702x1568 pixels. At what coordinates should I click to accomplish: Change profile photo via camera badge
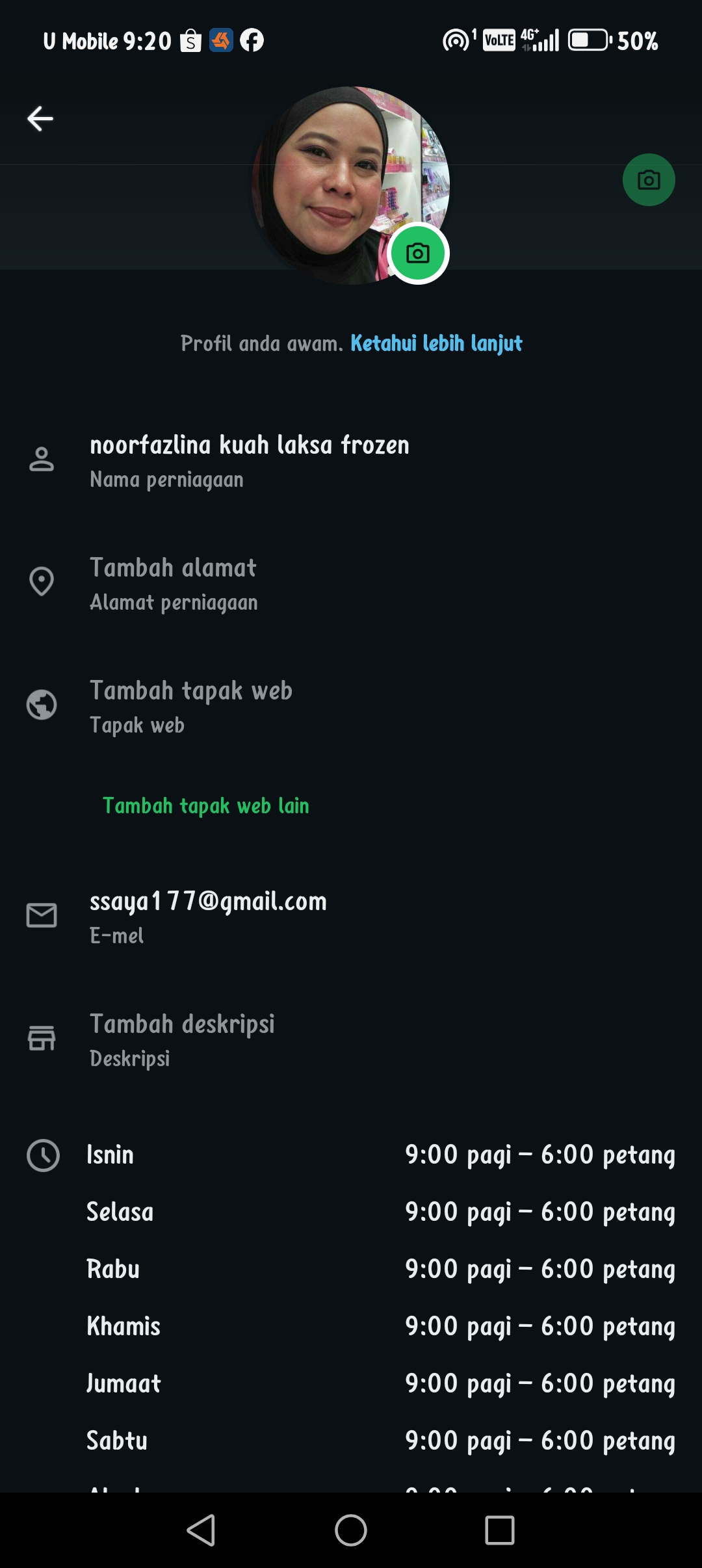pos(418,253)
